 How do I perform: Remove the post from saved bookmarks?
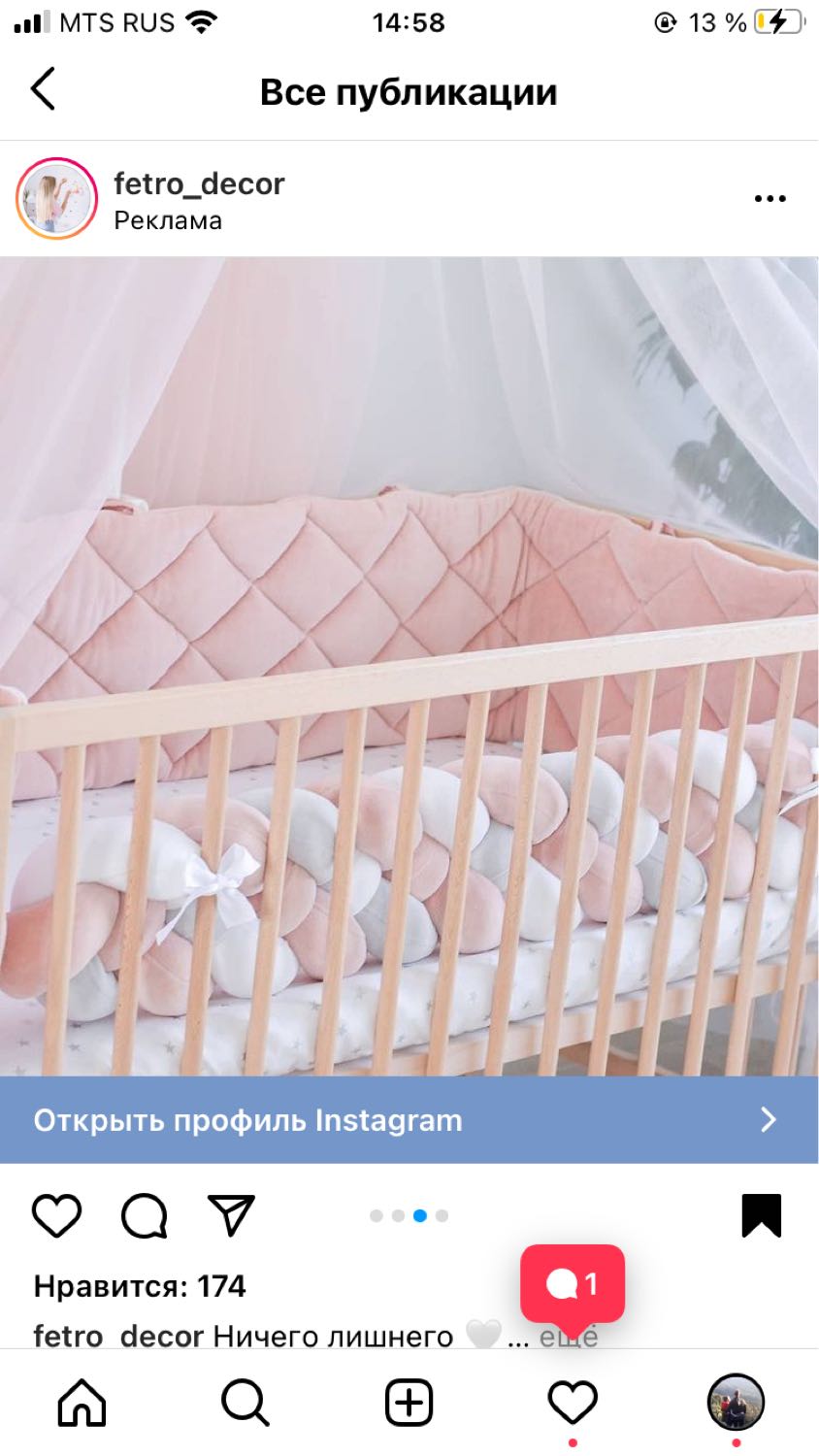tap(762, 1215)
